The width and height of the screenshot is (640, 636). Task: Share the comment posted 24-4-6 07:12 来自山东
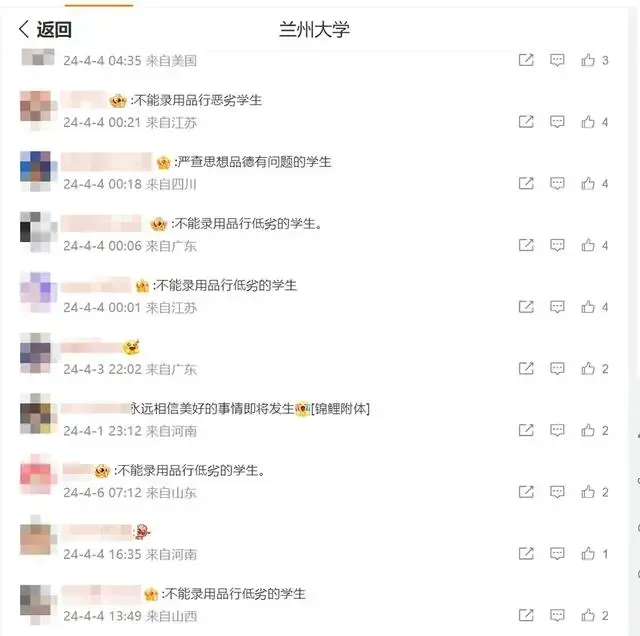pos(526,492)
